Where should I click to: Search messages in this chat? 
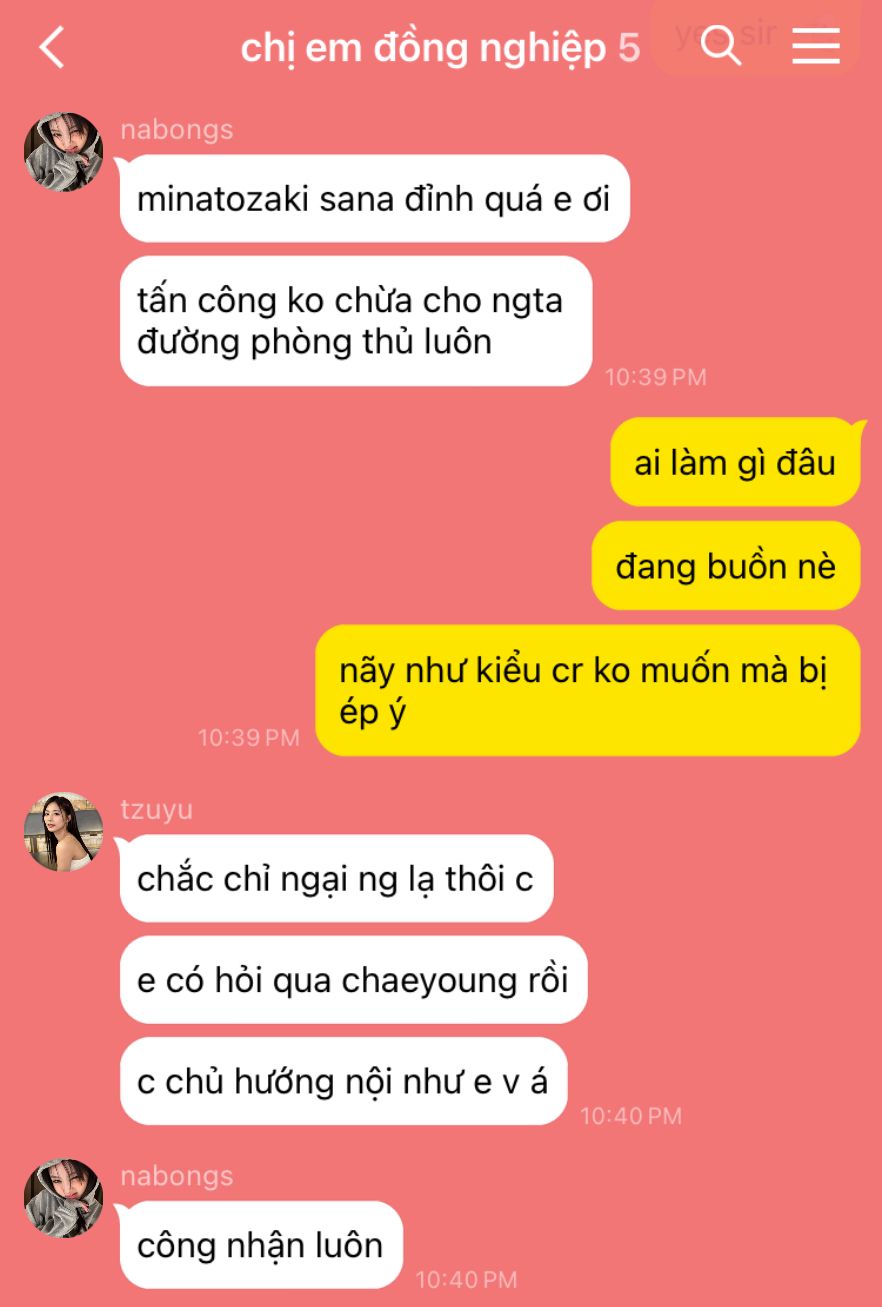click(720, 46)
